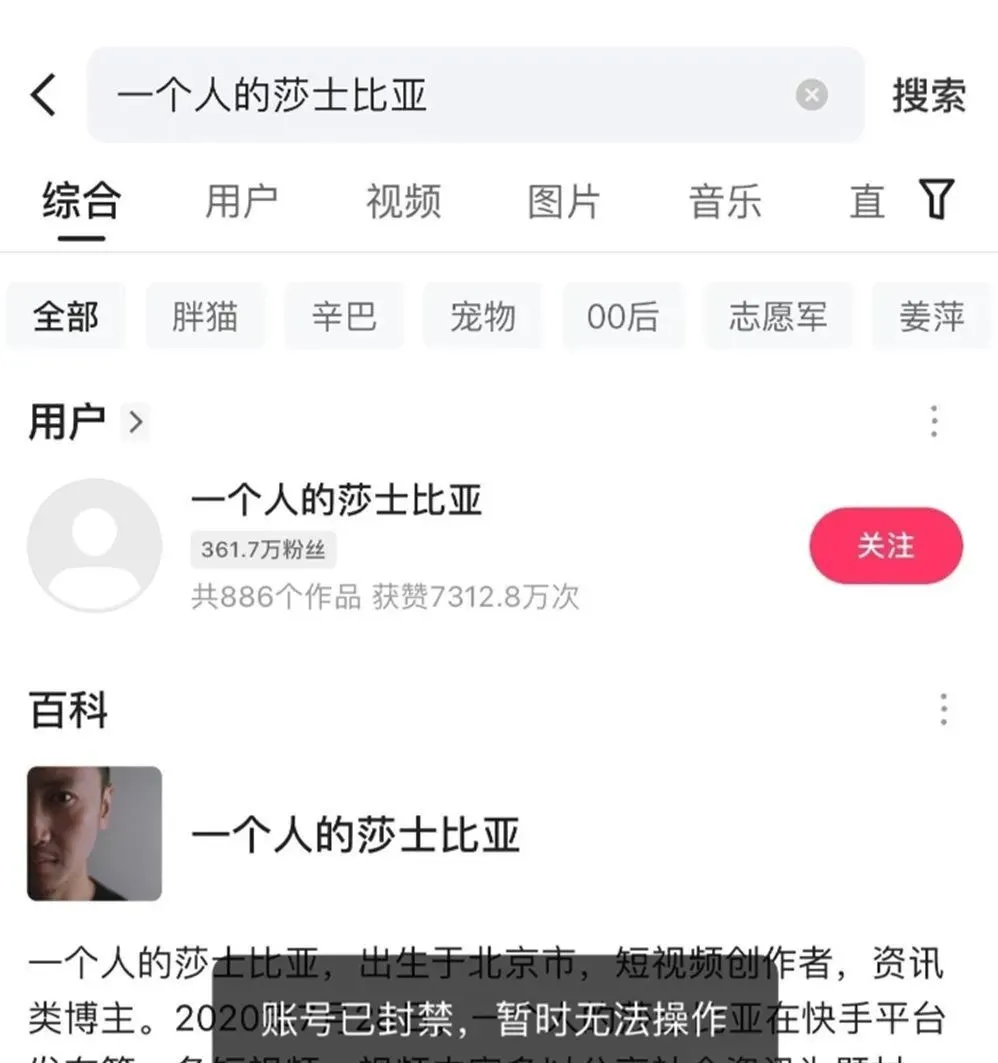Viewport: 998px width, 1063px height.
Task: Select the 胖猫 chip
Action: (x=205, y=317)
